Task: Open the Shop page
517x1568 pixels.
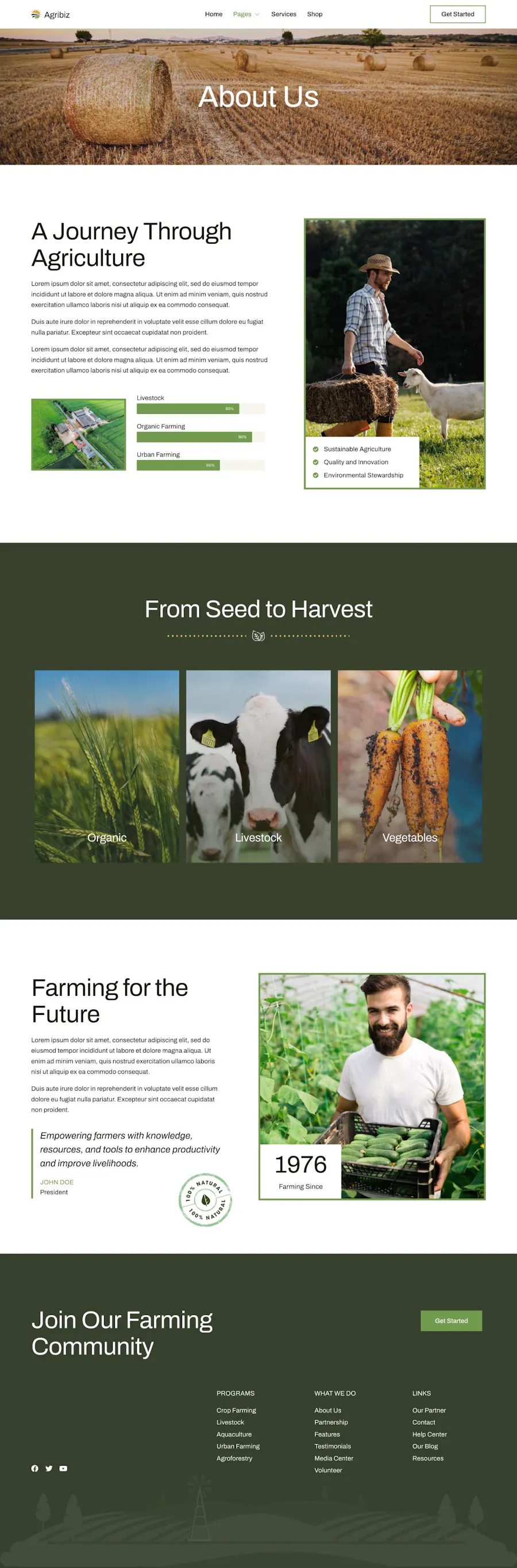Action: click(314, 14)
